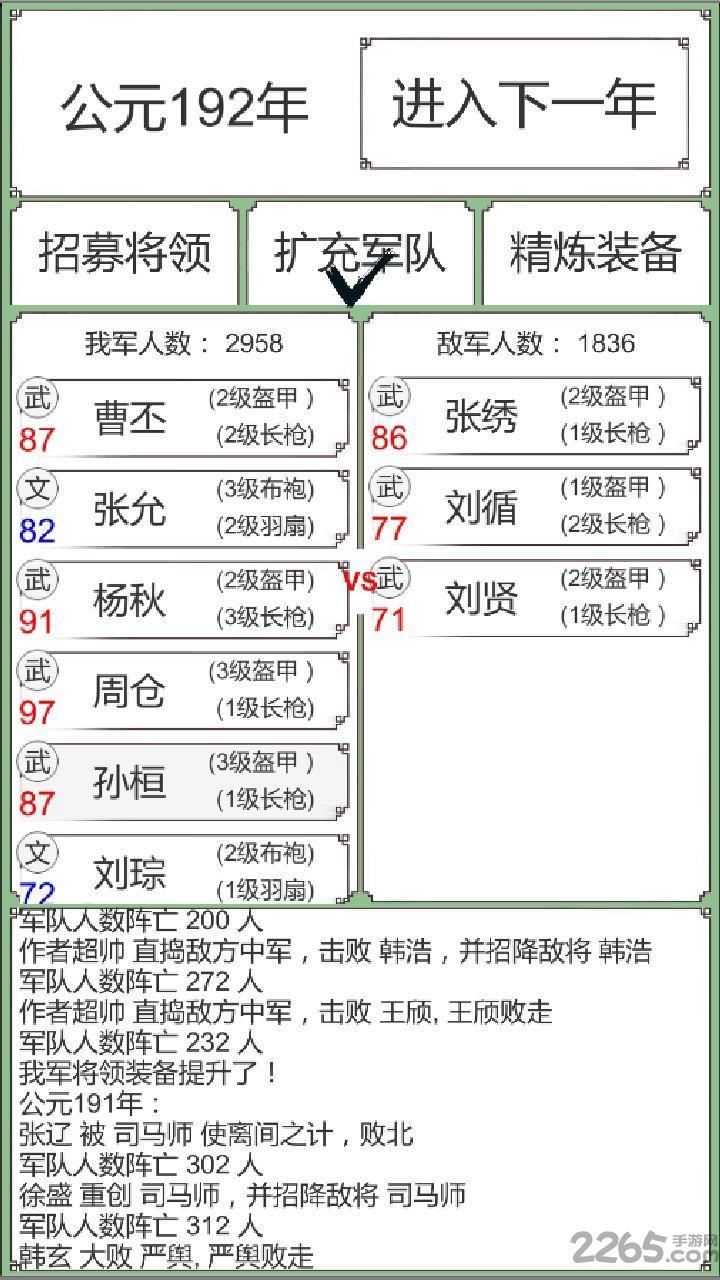Tap general 周仓 card
Screen dimensions: 720x1280
pyautogui.click(x=185, y=690)
